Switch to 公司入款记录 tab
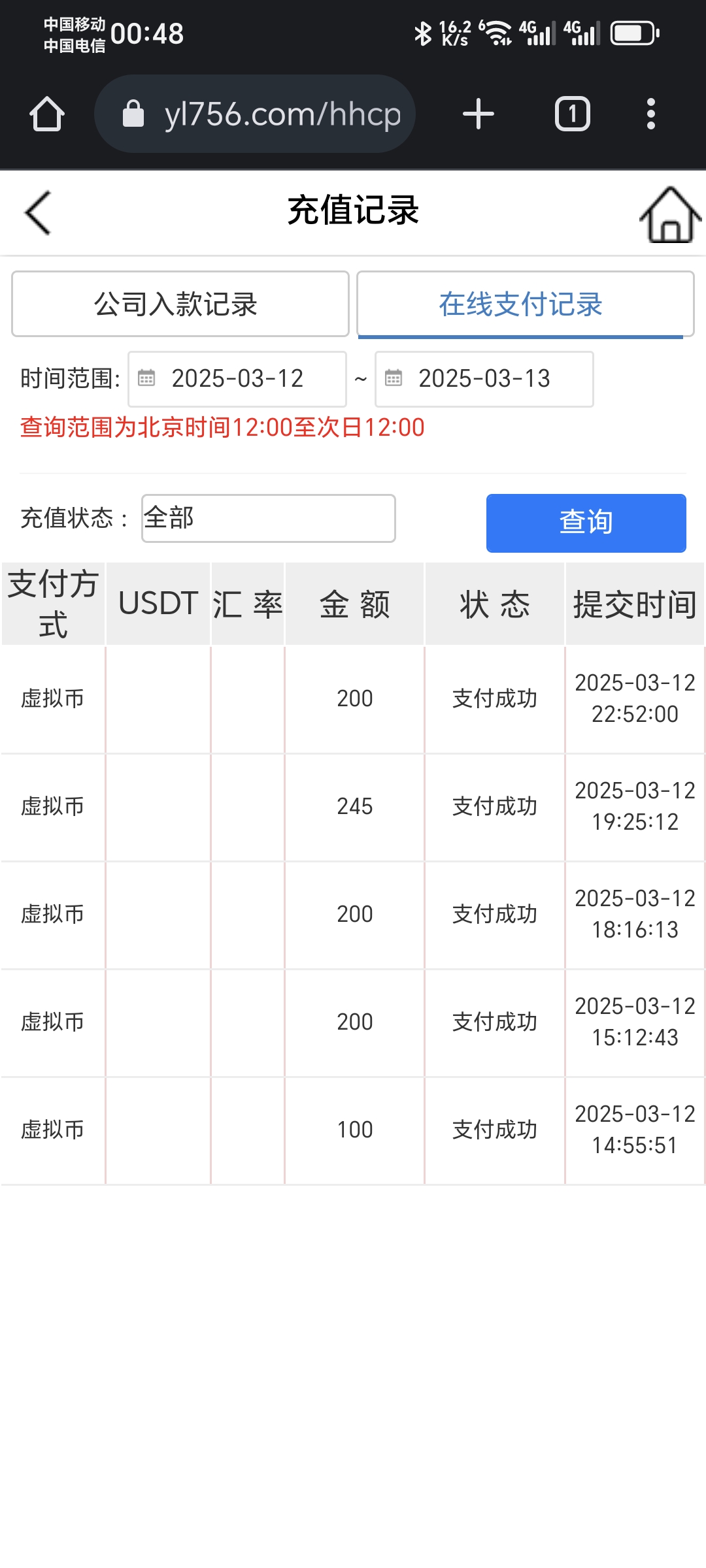The width and height of the screenshot is (706, 1568). tap(179, 304)
